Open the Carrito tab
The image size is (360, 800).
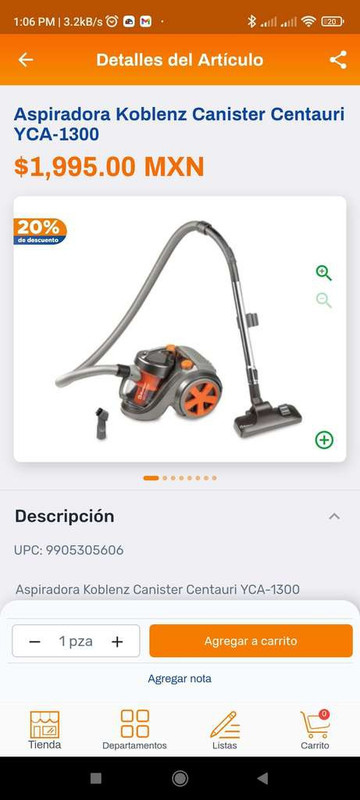[x=315, y=730]
